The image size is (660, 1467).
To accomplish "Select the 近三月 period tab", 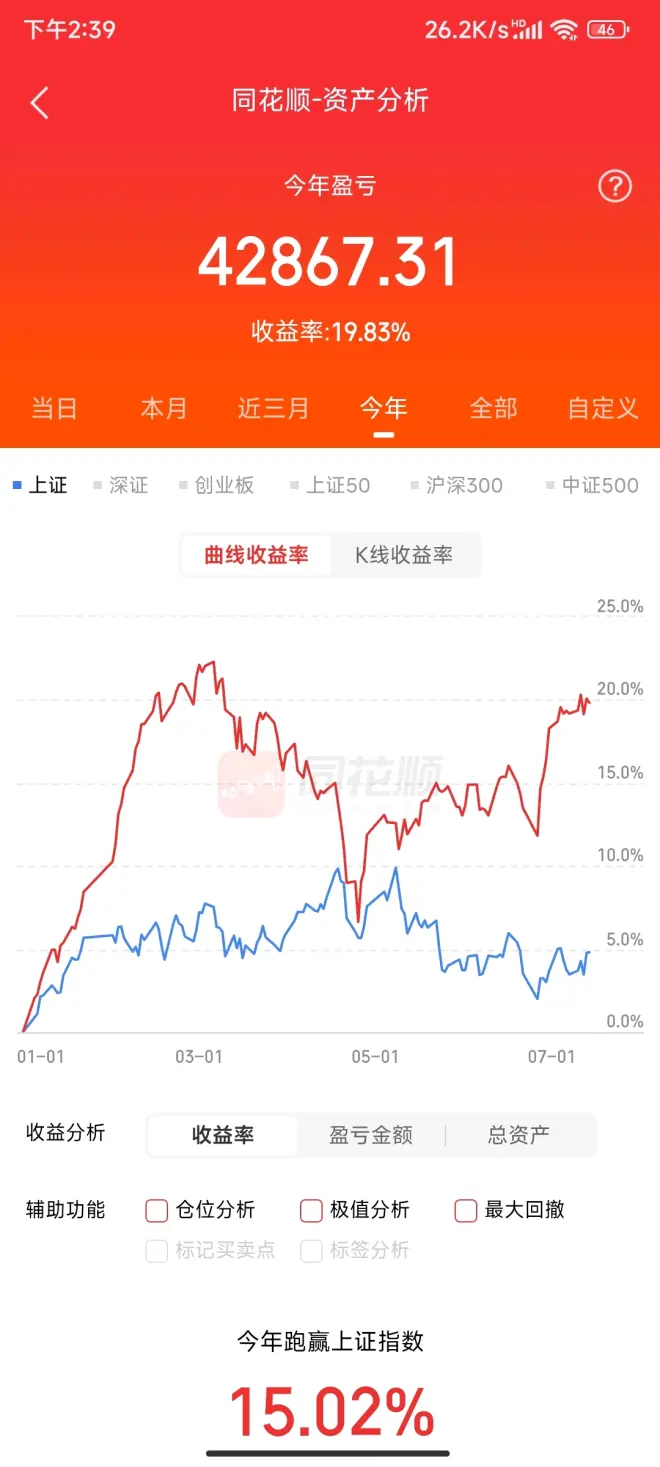I will (x=273, y=408).
